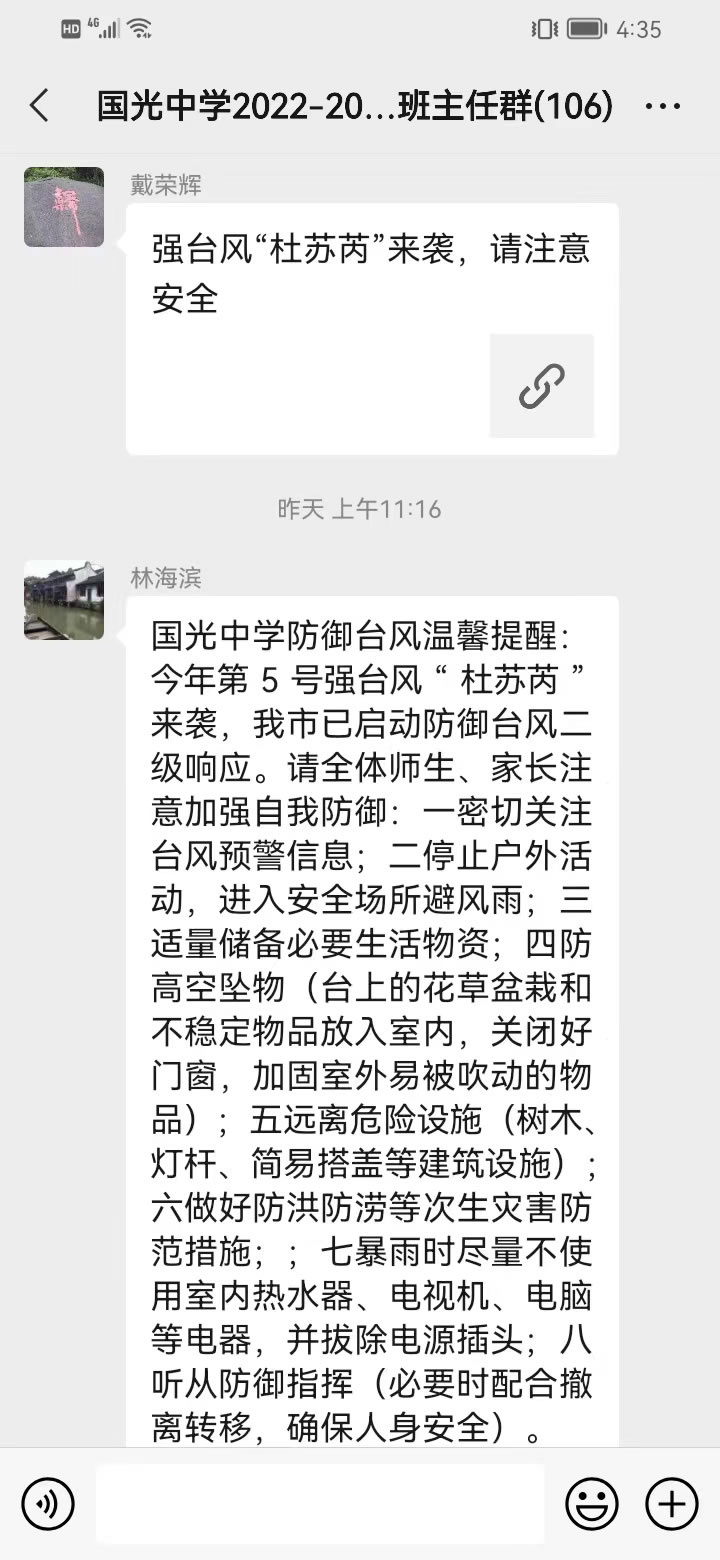The image size is (720, 1560).
Task: Tap the message text field
Action: pos(320,1503)
